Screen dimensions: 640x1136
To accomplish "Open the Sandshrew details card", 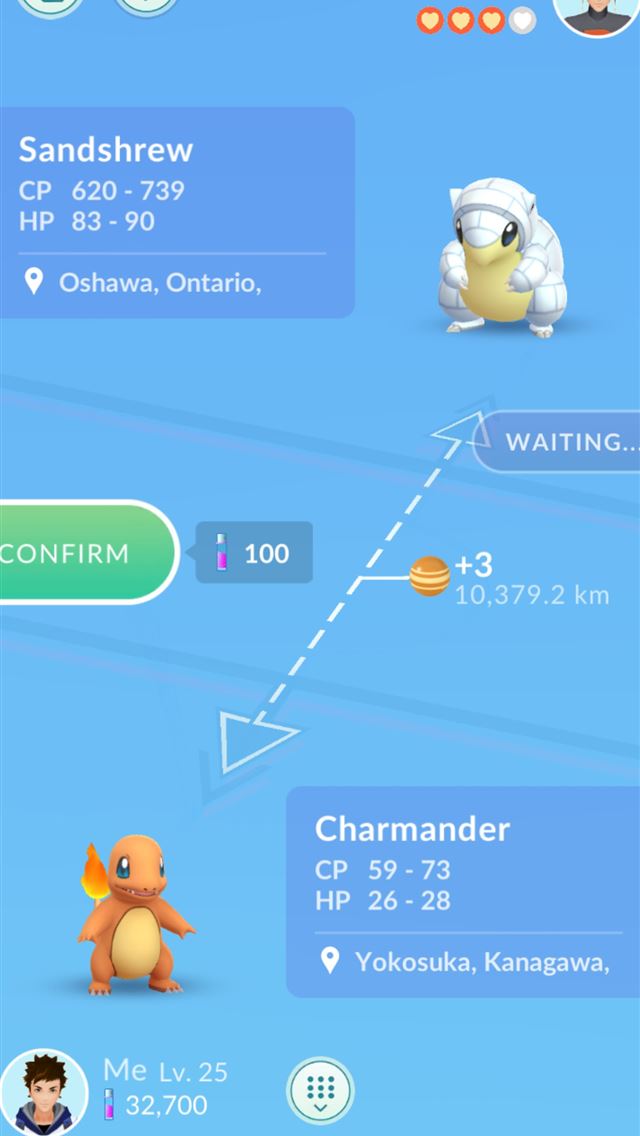I will click(x=175, y=212).
